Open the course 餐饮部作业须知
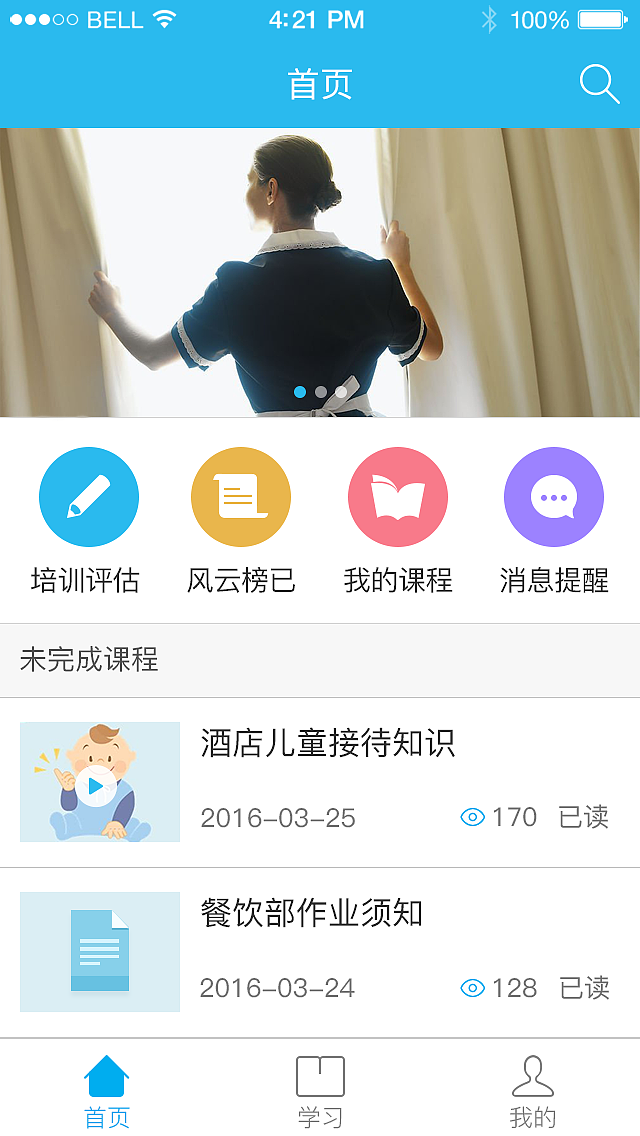The height and width of the screenshot is (1136, 640). click(312, 914)
